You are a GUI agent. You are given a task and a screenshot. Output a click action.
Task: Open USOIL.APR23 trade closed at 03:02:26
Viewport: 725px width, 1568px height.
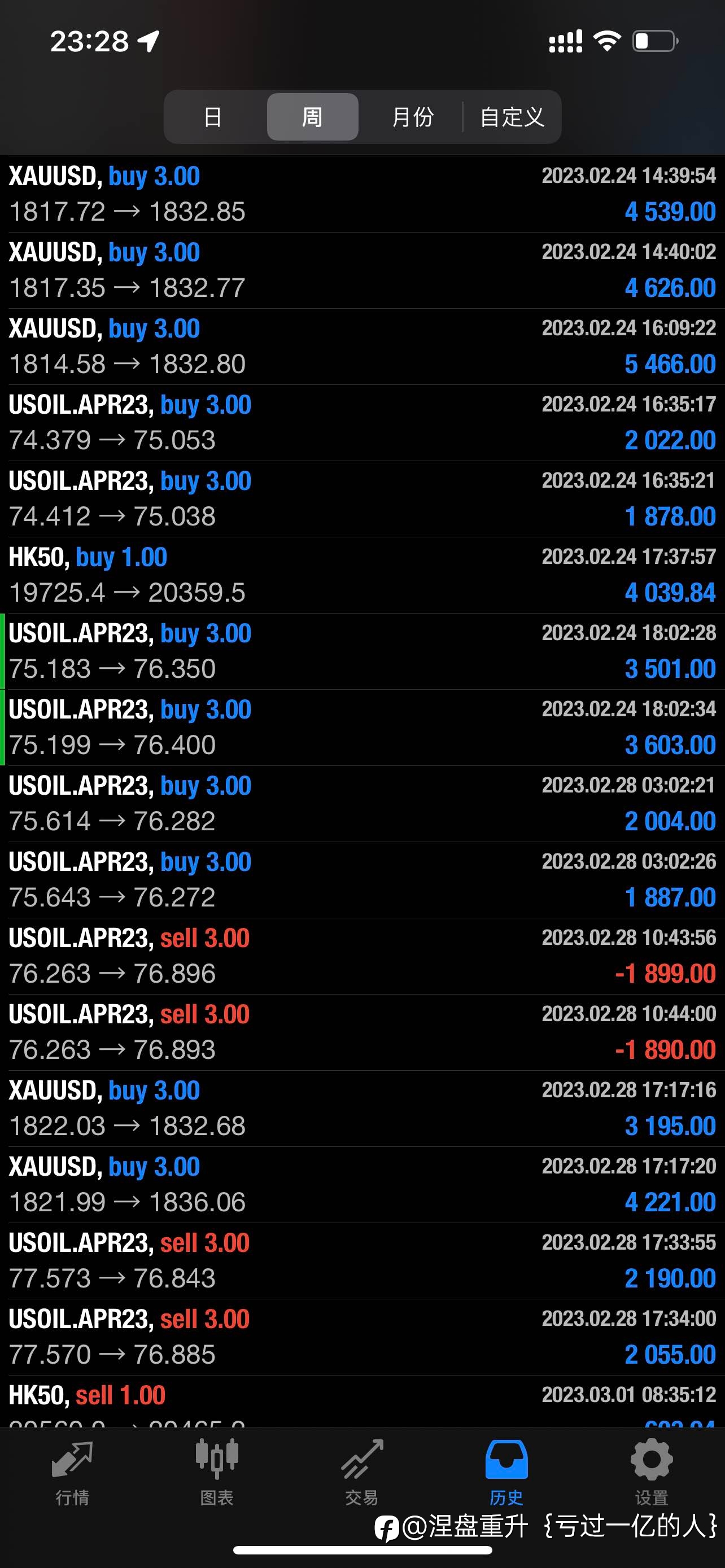pyautogui.click(x=362, y=880)
